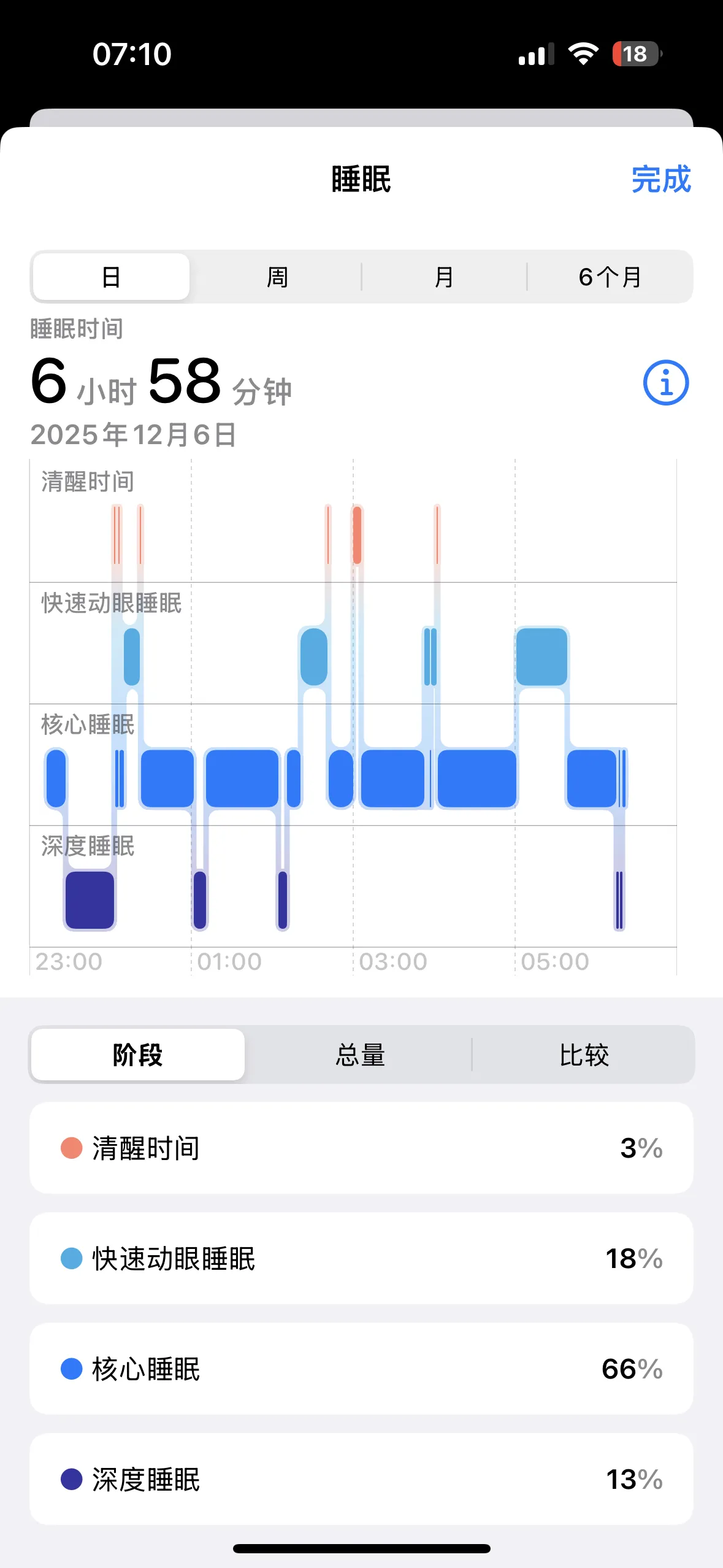Open the sleep info icon
The width and height of the screenshot is (723, 1568).
[665, 383]
